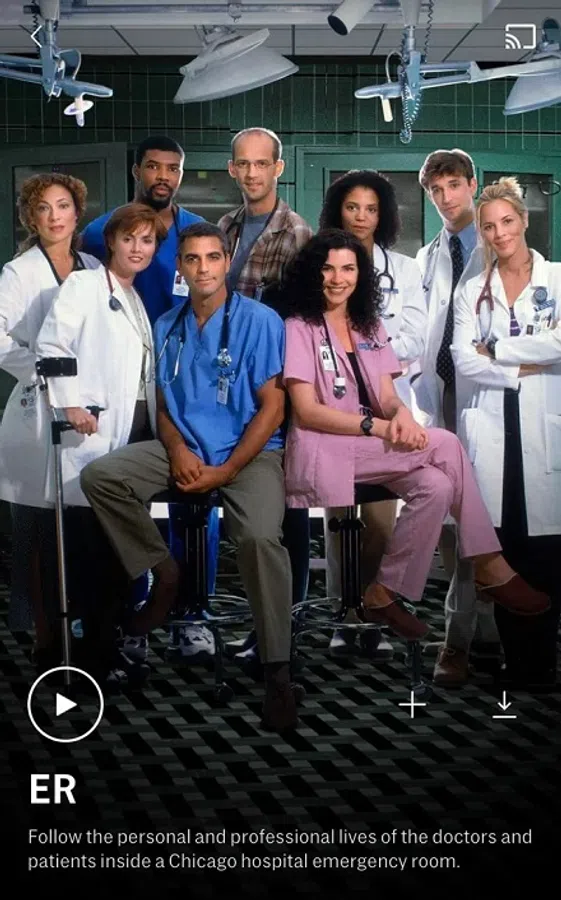
Task: Add ER to your list
Action: click(412, 704)
